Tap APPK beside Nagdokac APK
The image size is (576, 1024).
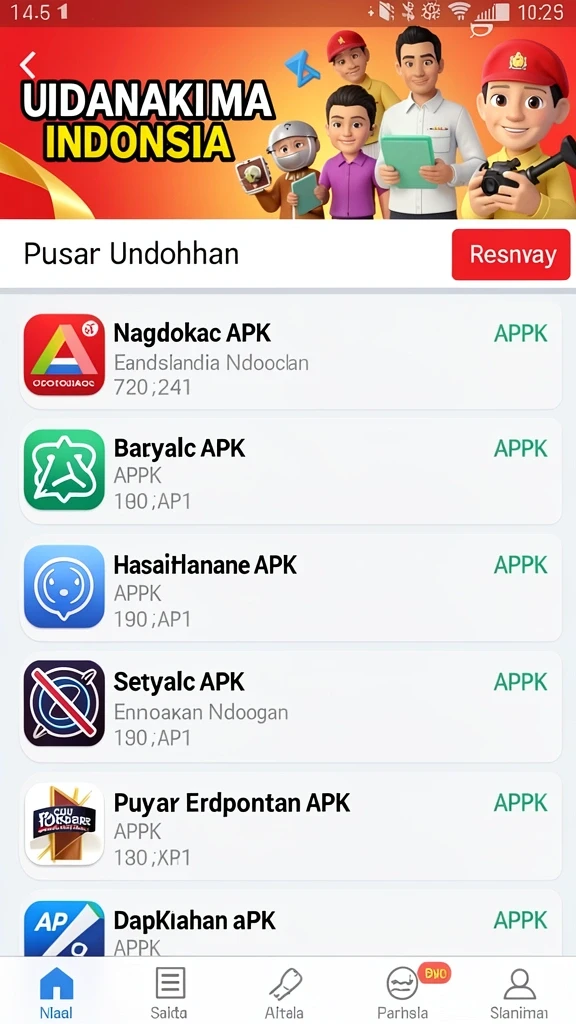520,333
